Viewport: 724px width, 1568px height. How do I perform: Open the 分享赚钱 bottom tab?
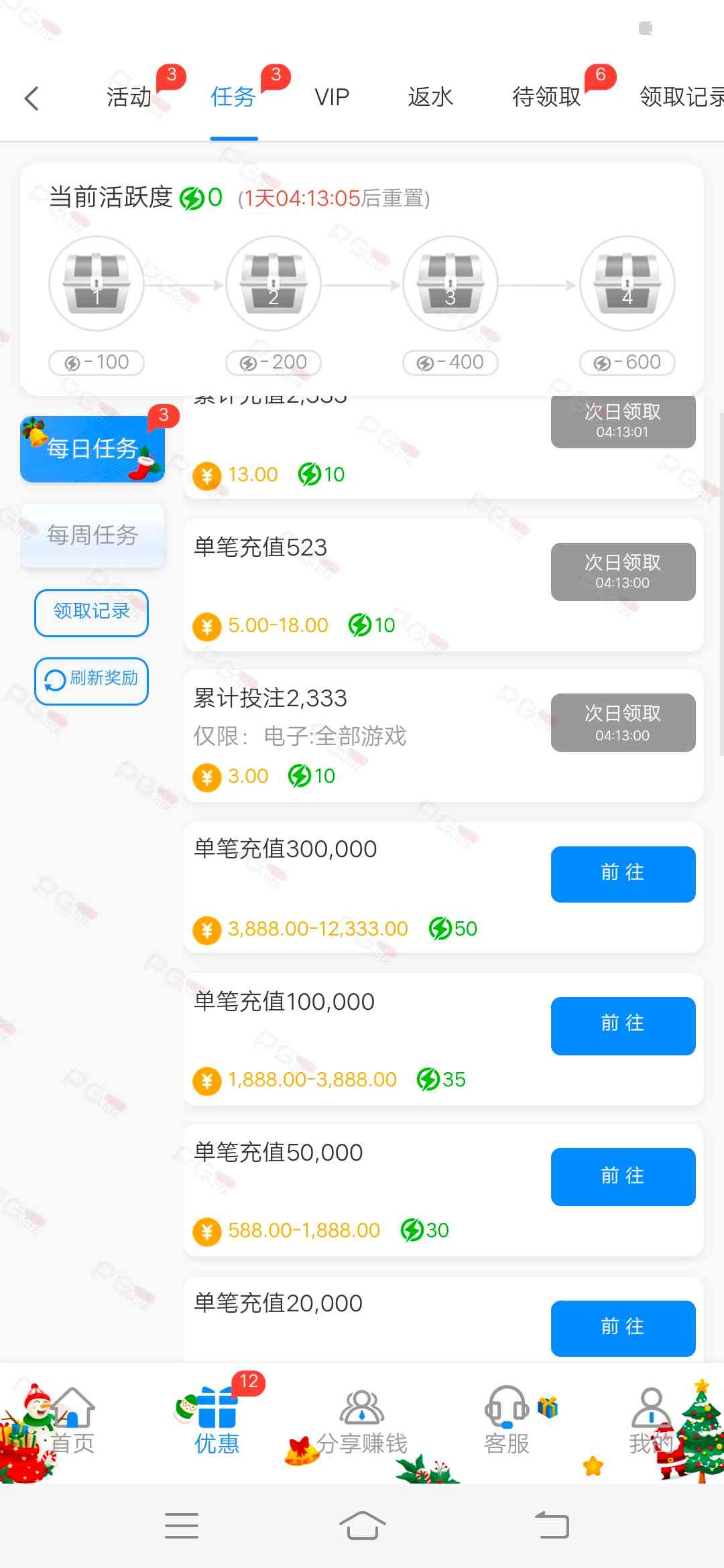point(362,1422)
